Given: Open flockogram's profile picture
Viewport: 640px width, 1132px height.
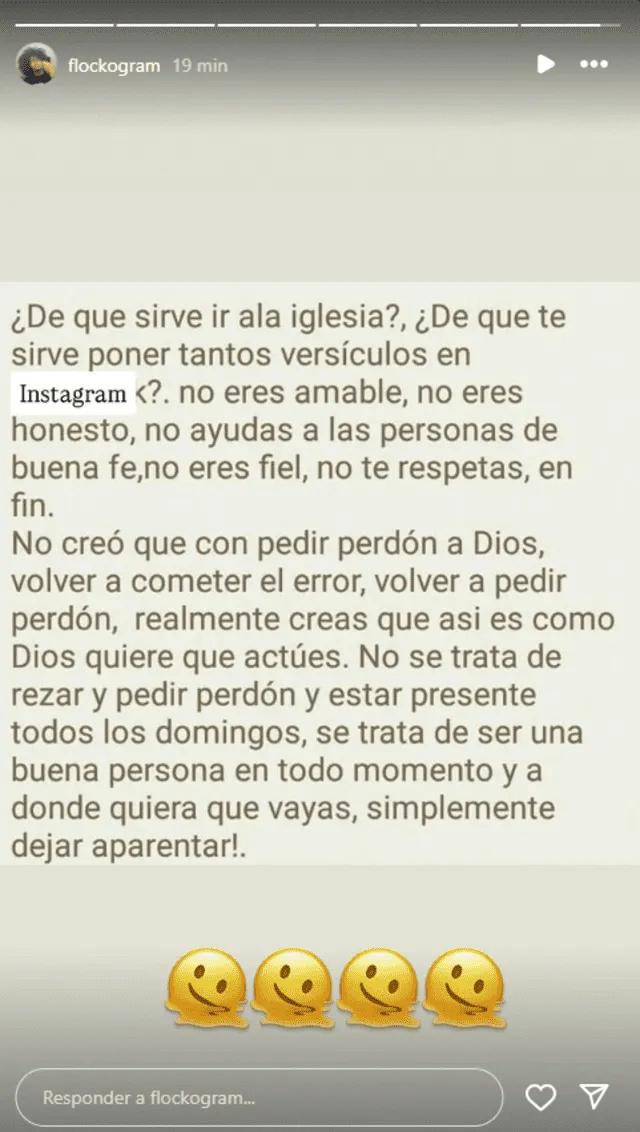Looking at the screenshot, I should pos(36,64).
